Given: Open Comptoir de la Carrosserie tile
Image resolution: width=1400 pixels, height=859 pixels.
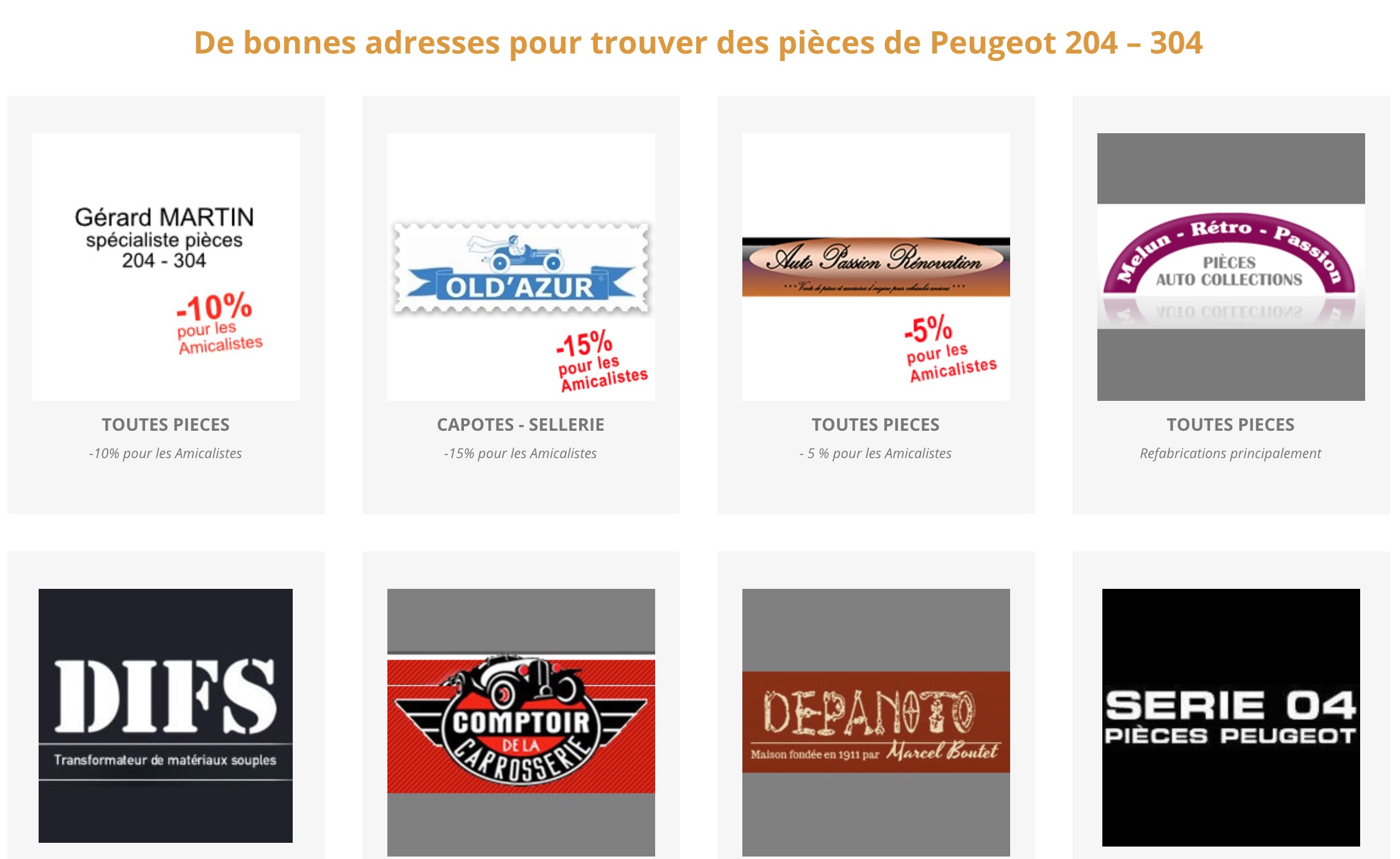Looking at the screenshot, I should (x=521, y=722).
